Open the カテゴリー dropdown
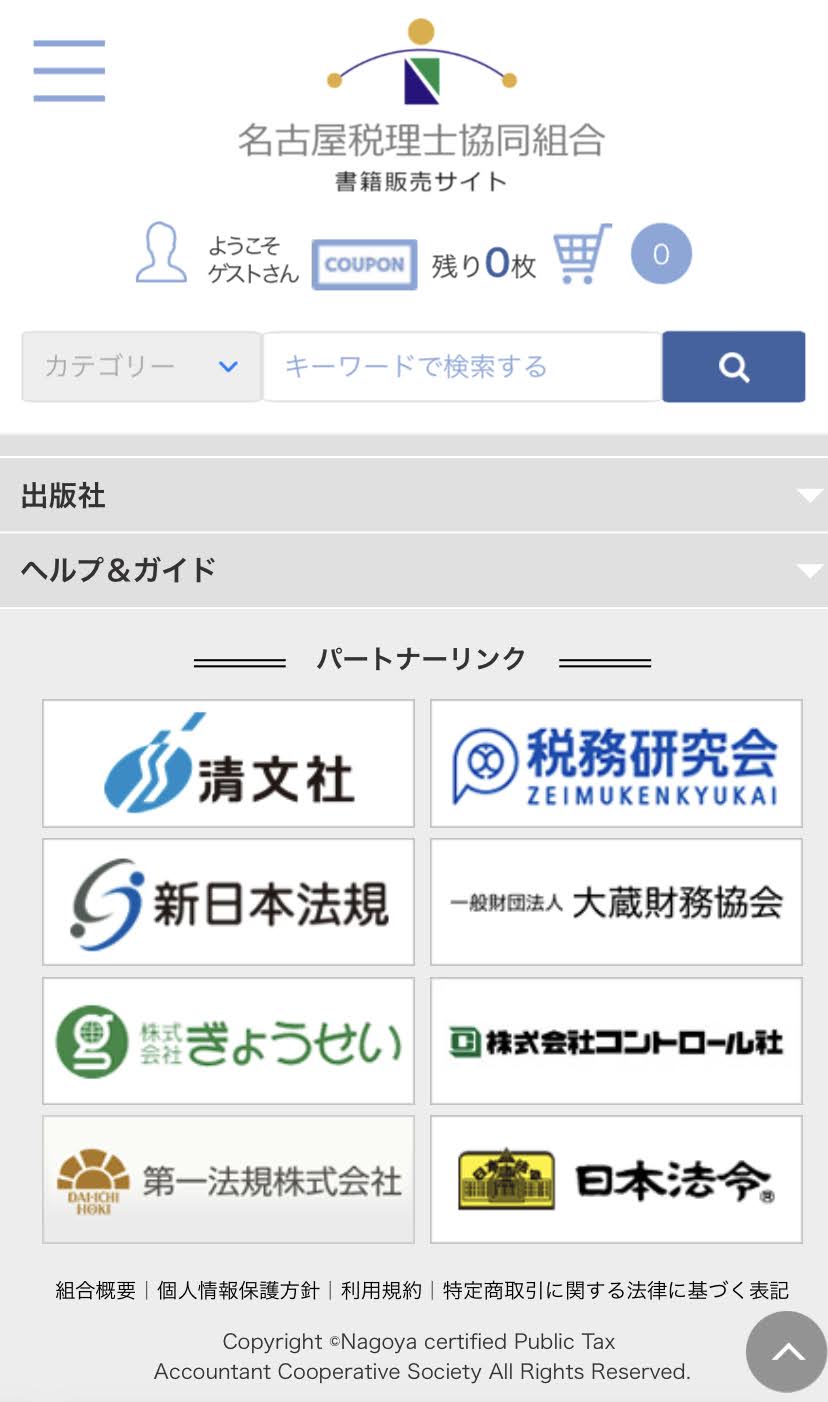828x1402 pixels. 142,367
